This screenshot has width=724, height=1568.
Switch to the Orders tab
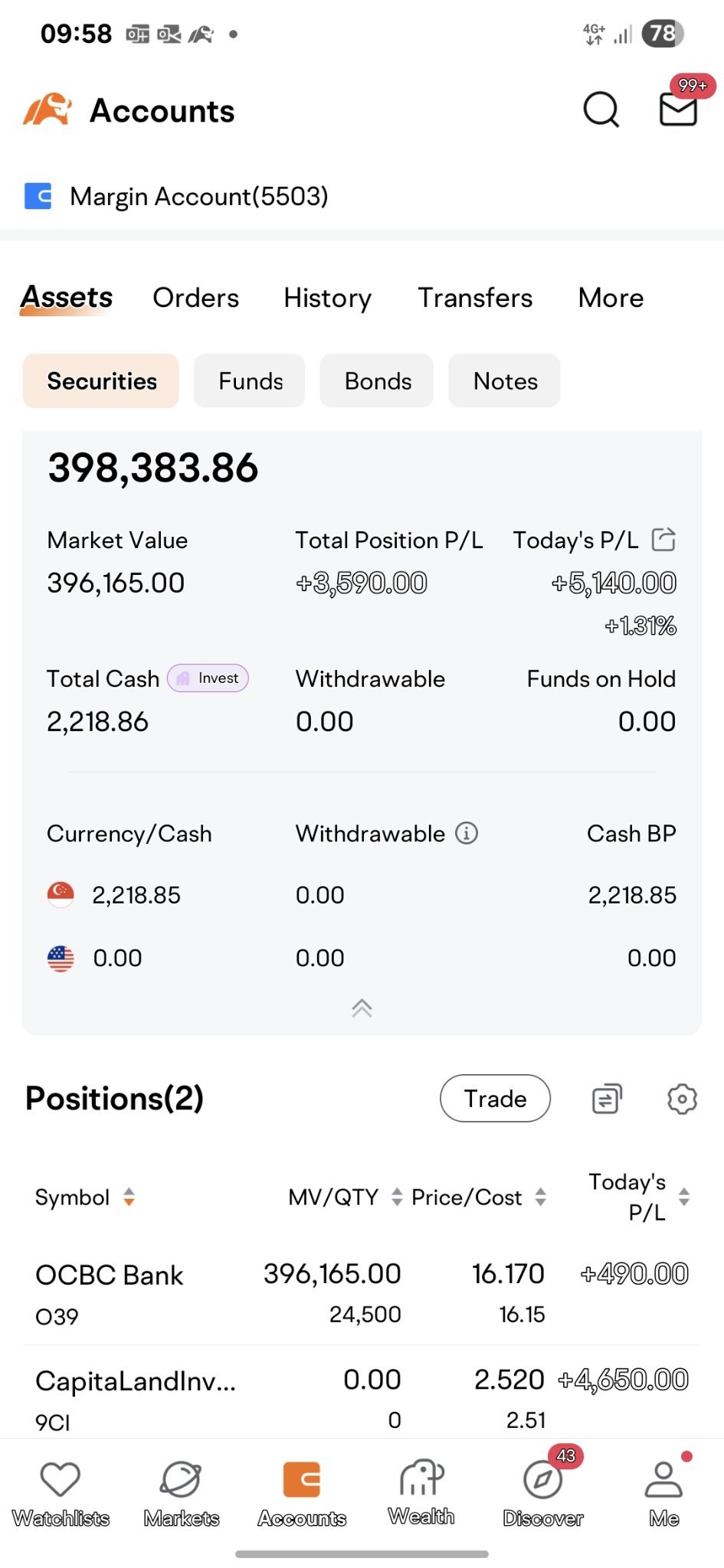tap(196, 298)
